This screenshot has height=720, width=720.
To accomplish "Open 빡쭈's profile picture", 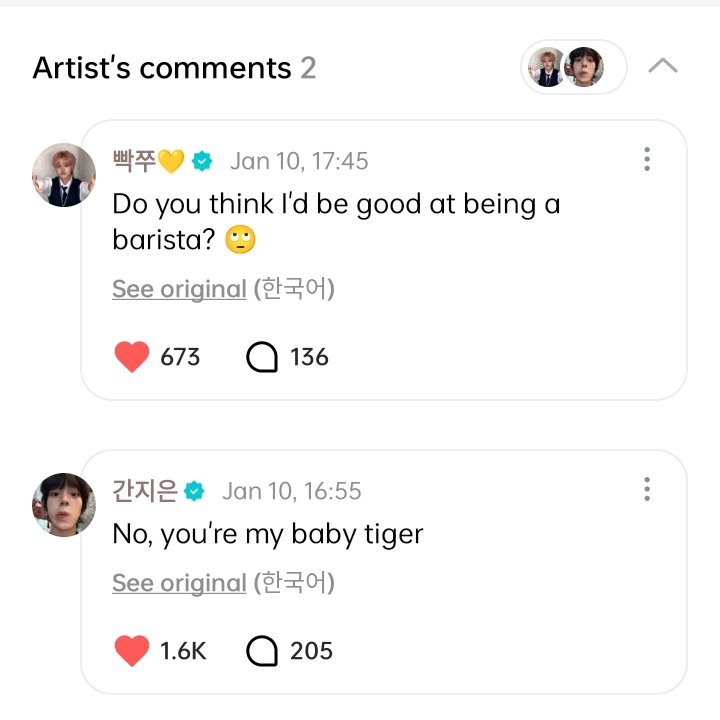I will click(64, 175).
